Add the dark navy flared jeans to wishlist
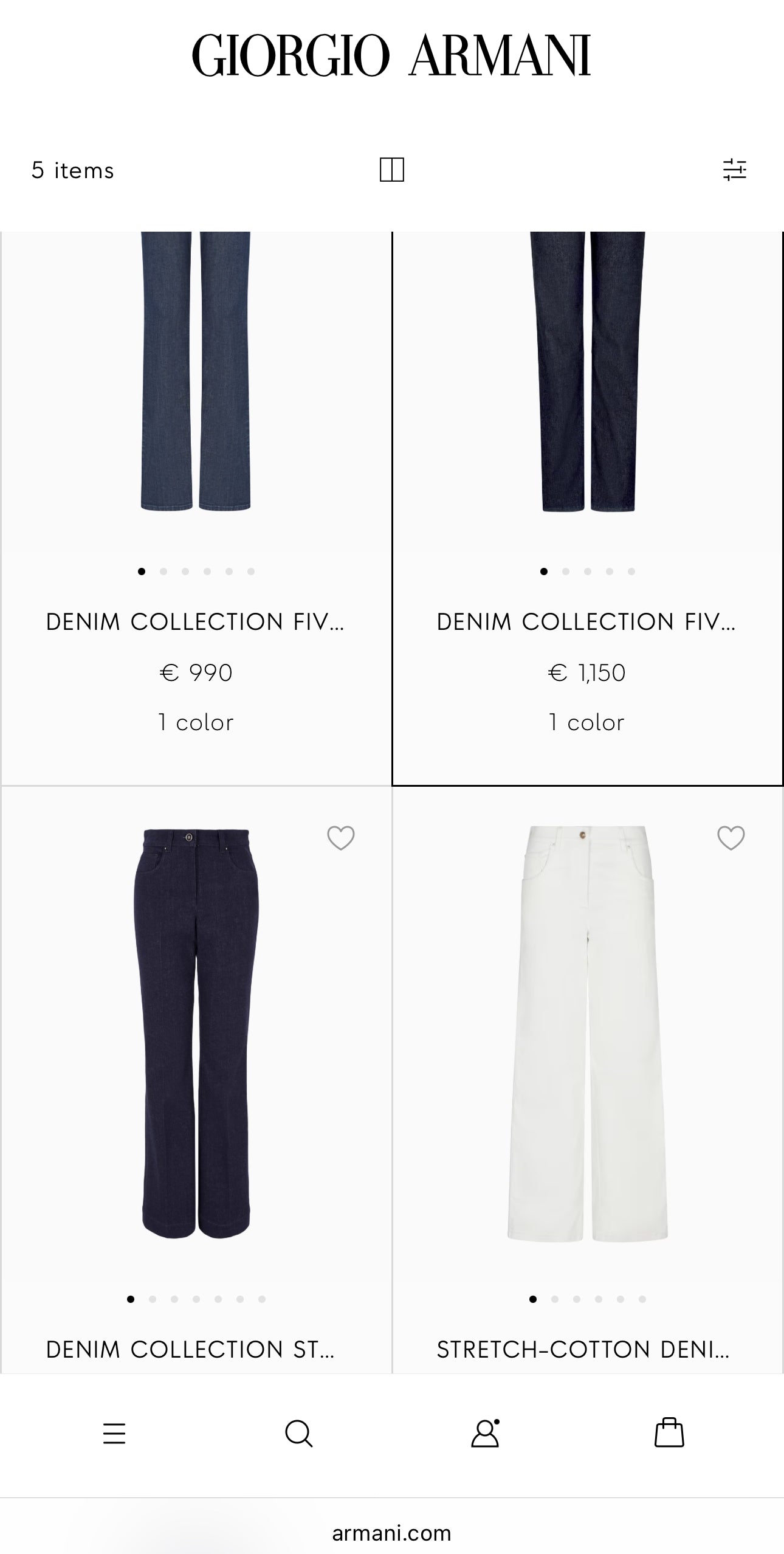 (340, 838)
